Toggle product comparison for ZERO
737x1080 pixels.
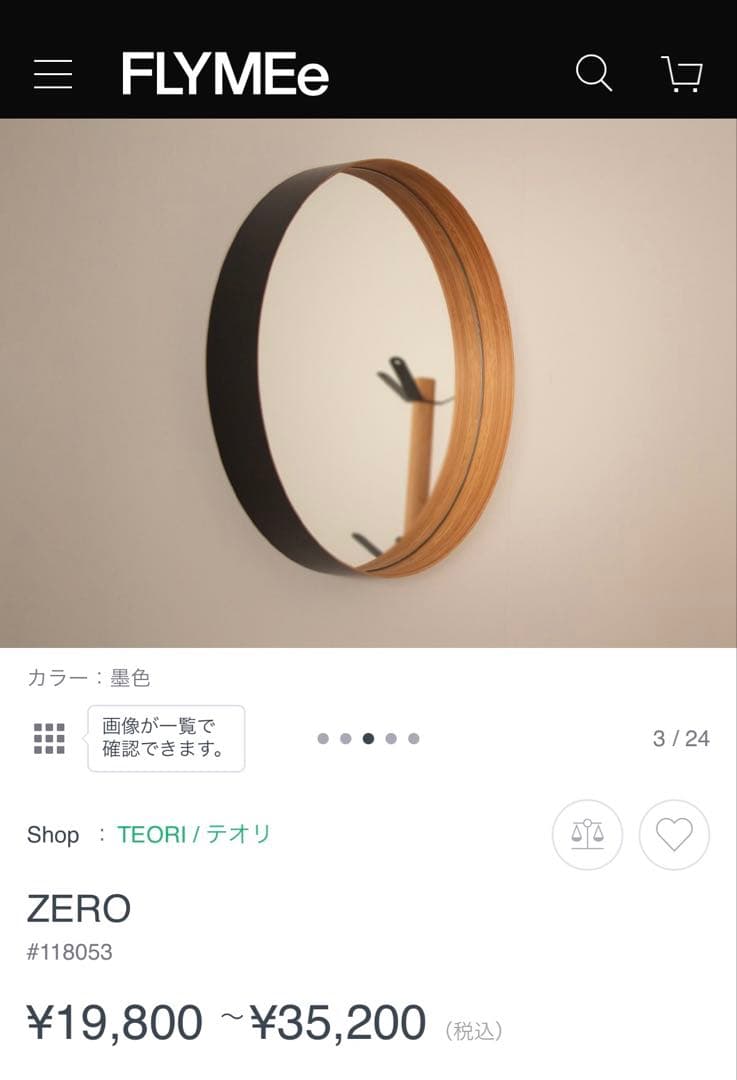(588, 835)
